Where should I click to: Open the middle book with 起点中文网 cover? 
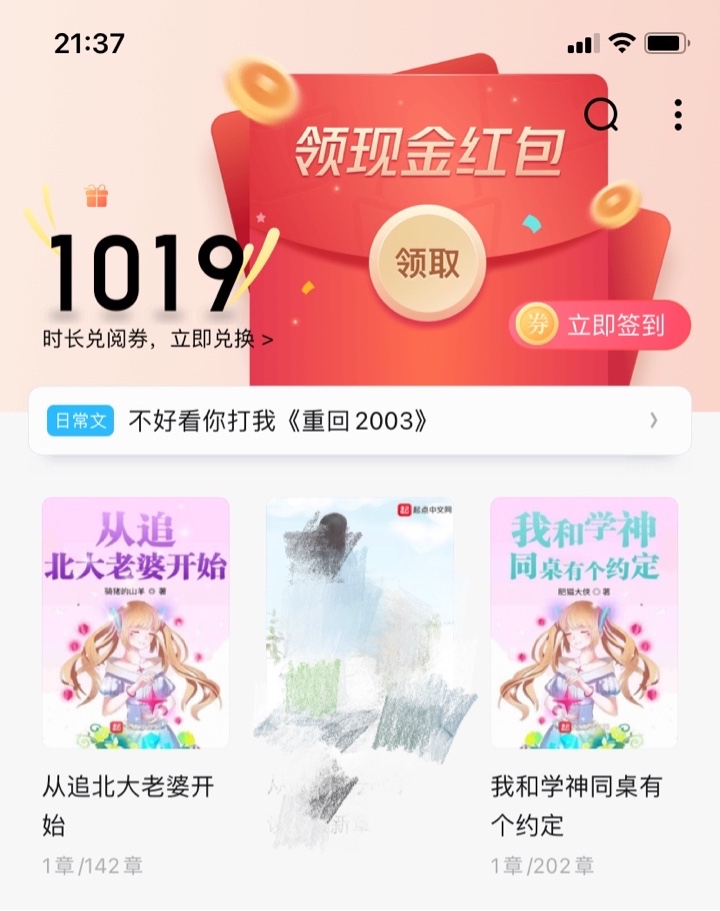(x=360, y=622)
